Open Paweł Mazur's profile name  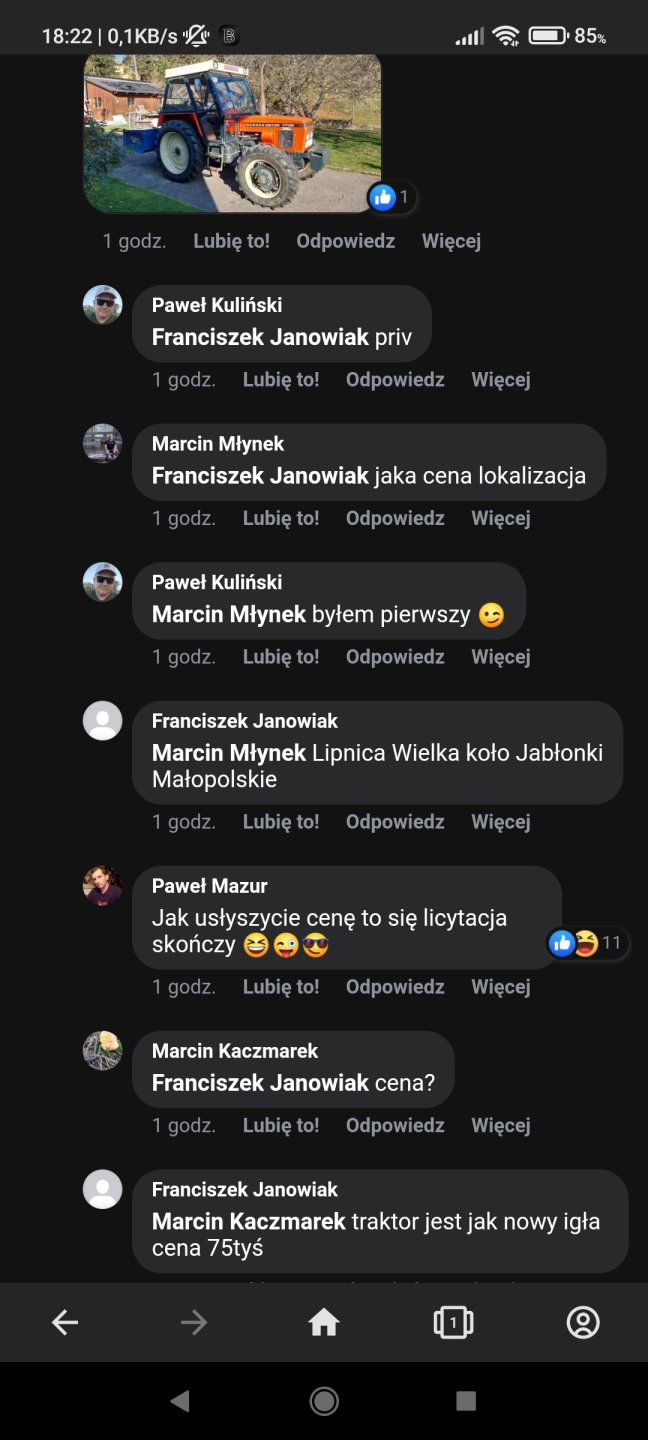(x=209, y=885)
